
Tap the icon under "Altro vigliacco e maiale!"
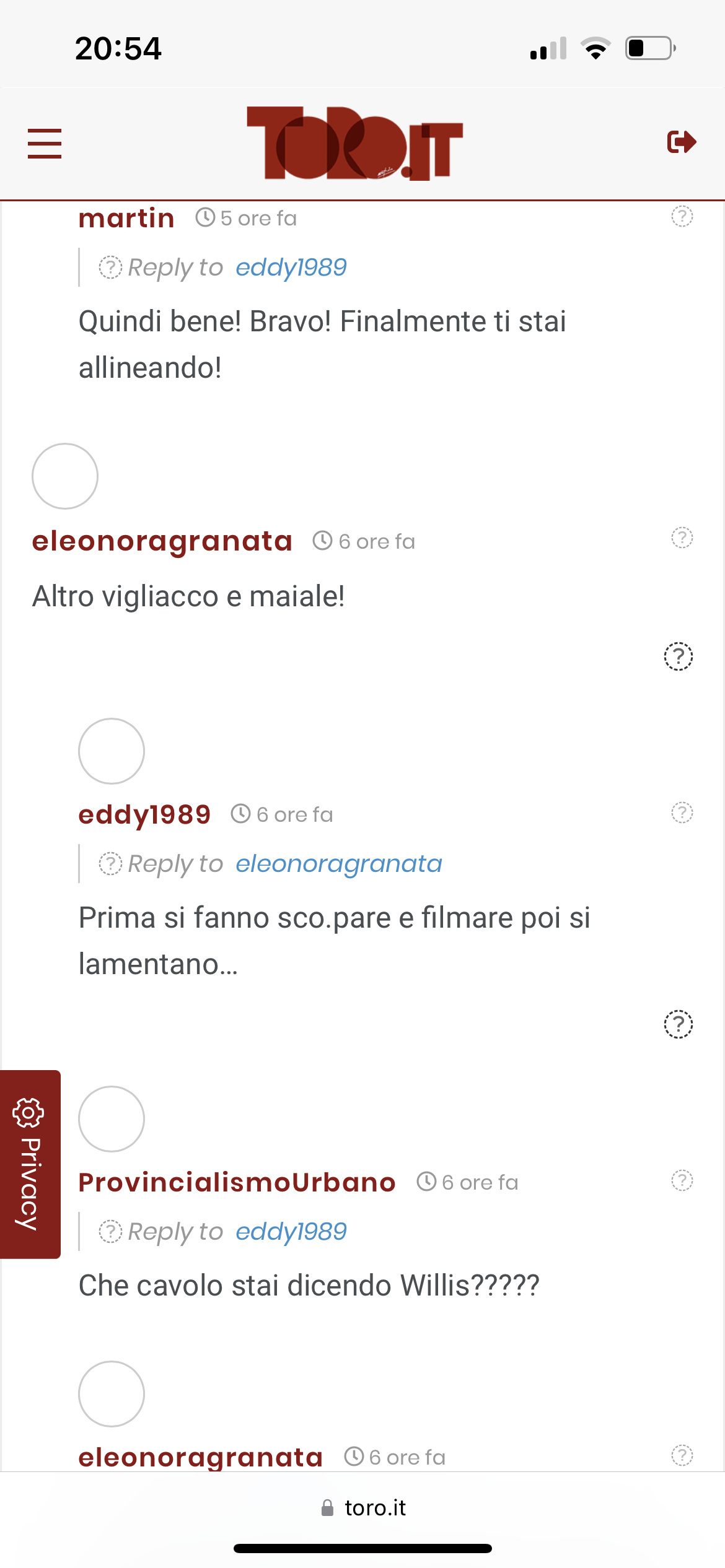click(x=678, y=656)
